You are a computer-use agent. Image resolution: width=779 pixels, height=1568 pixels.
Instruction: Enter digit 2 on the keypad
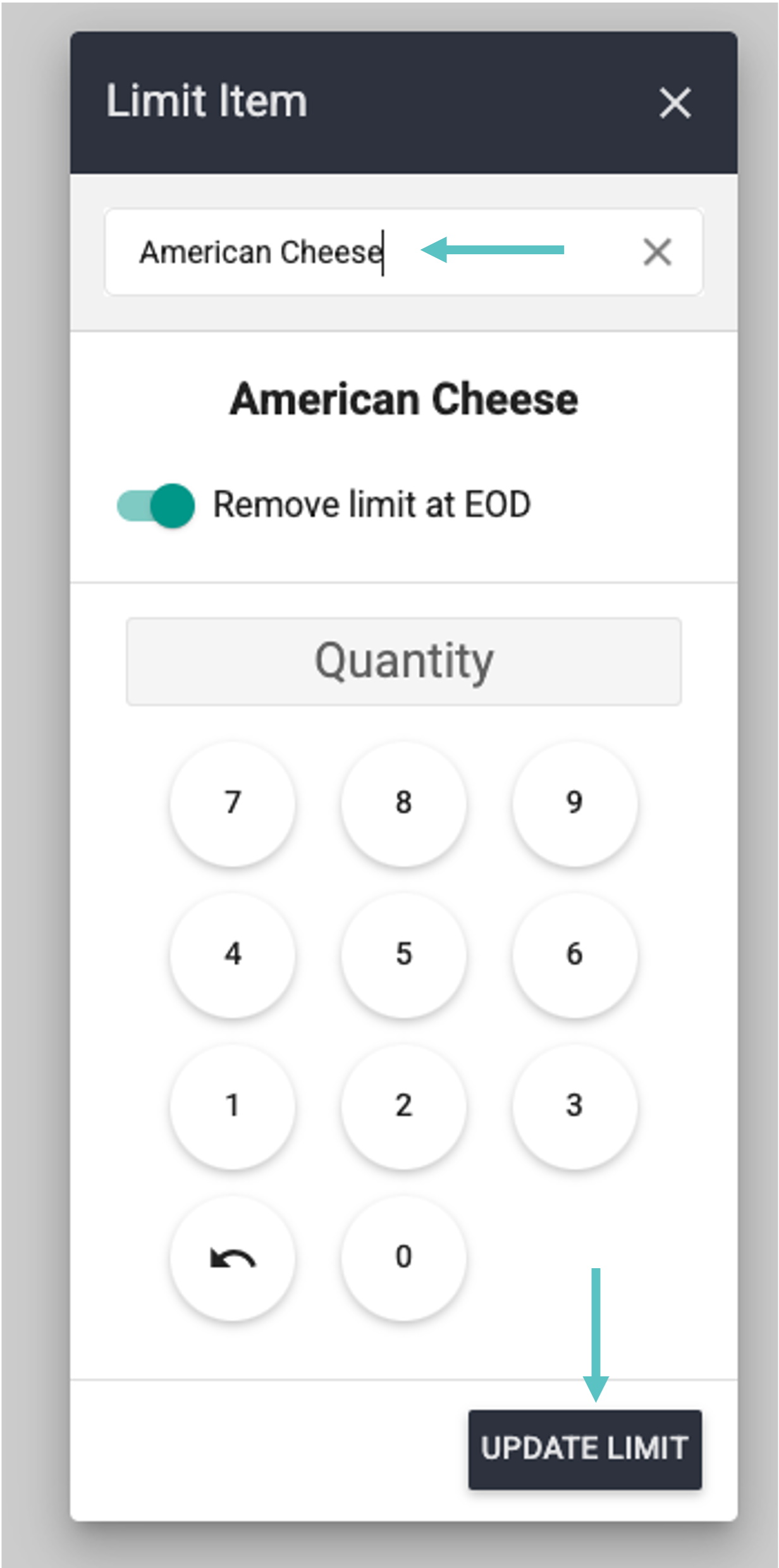(403, 1106)
